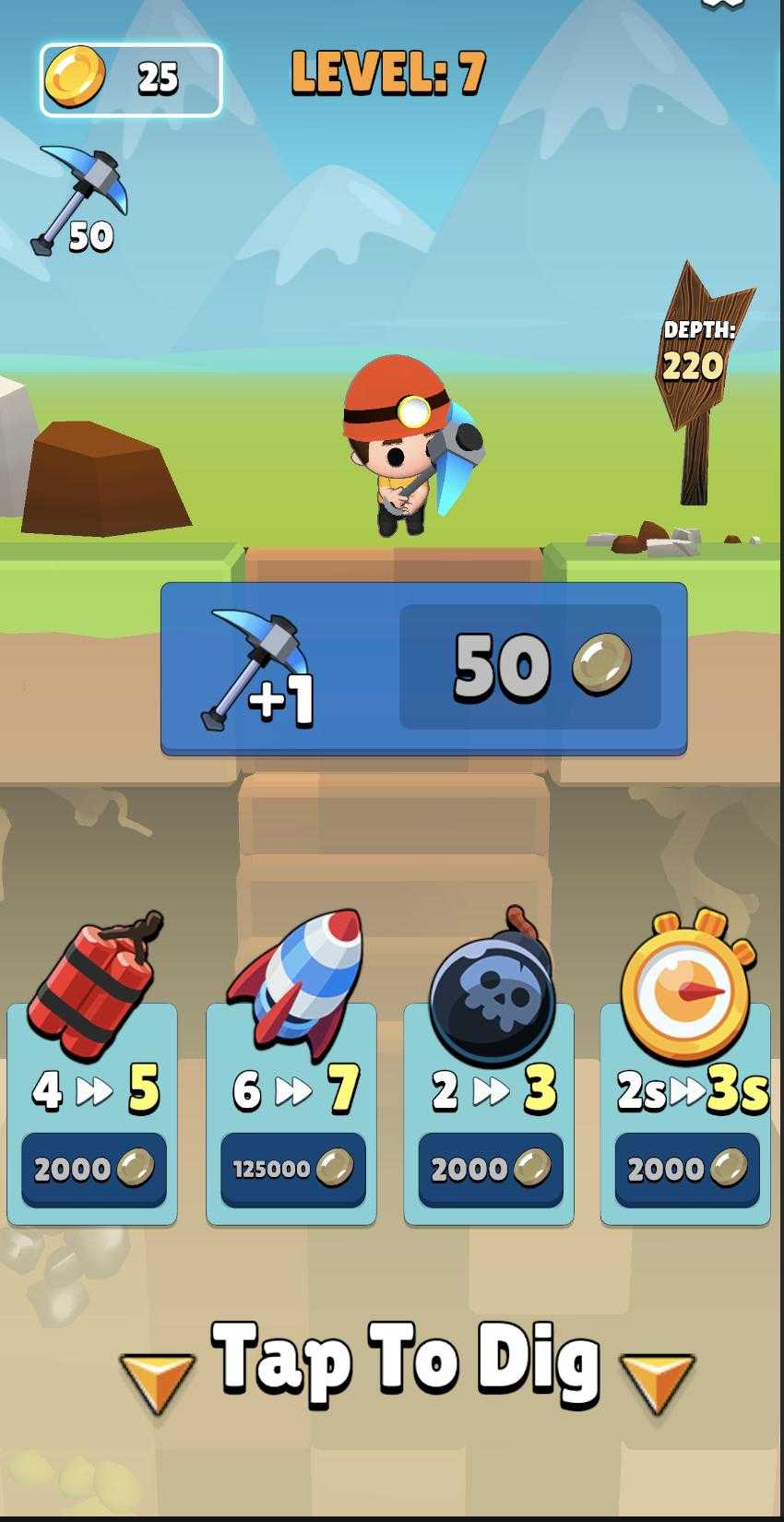Upgrade skull bomb from 2 to 3
The height and width of the screenshot is (1522, 784).
(x=490, y=1170)
